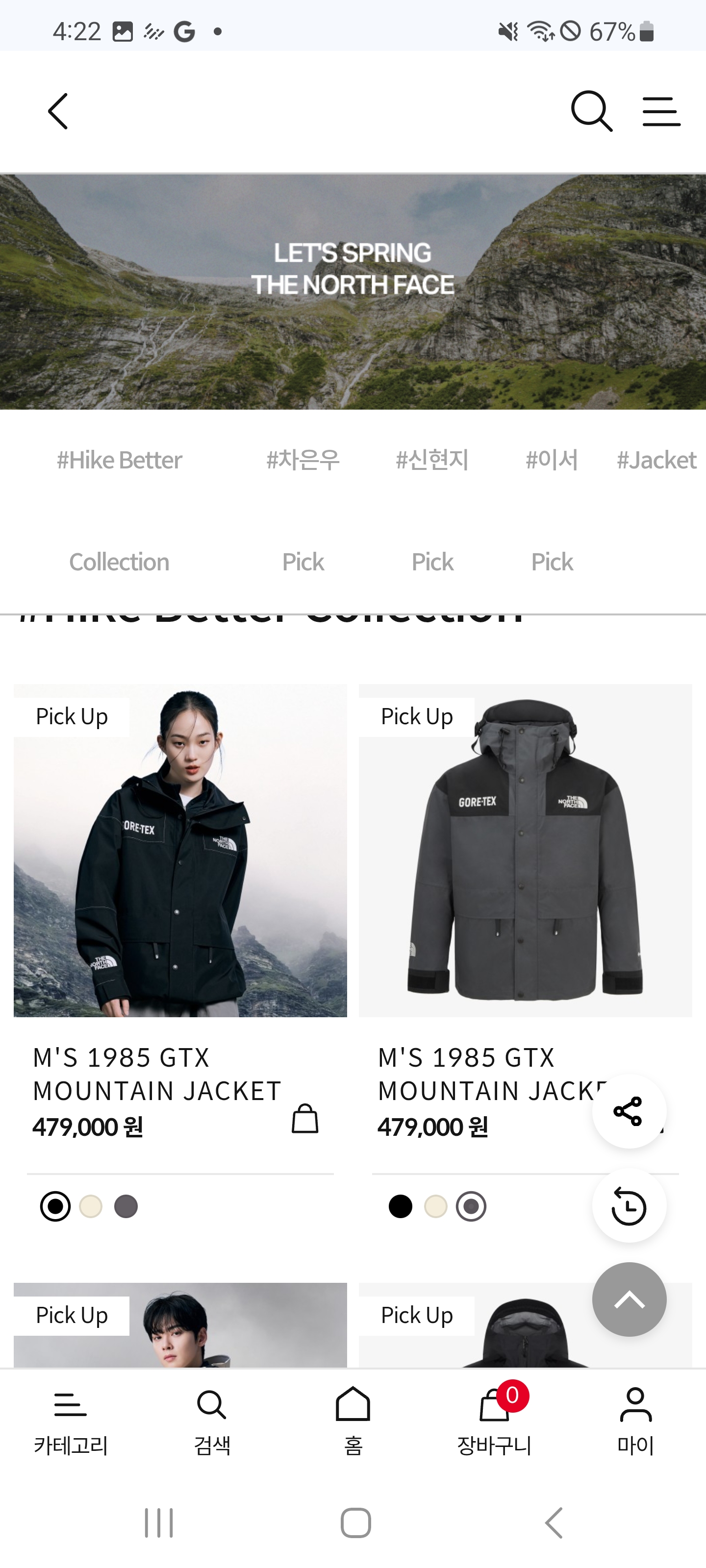Screen dimensions: 706x1568
Task: Switch to the #이서 Pick tab
Action: (x=552, y=511)
